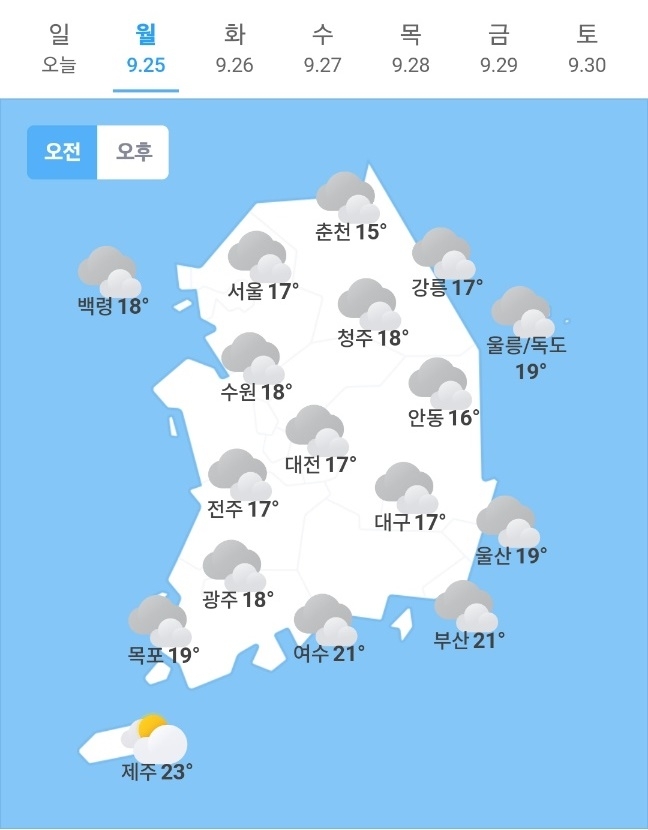Tap the 제주 weather marker

156,751
